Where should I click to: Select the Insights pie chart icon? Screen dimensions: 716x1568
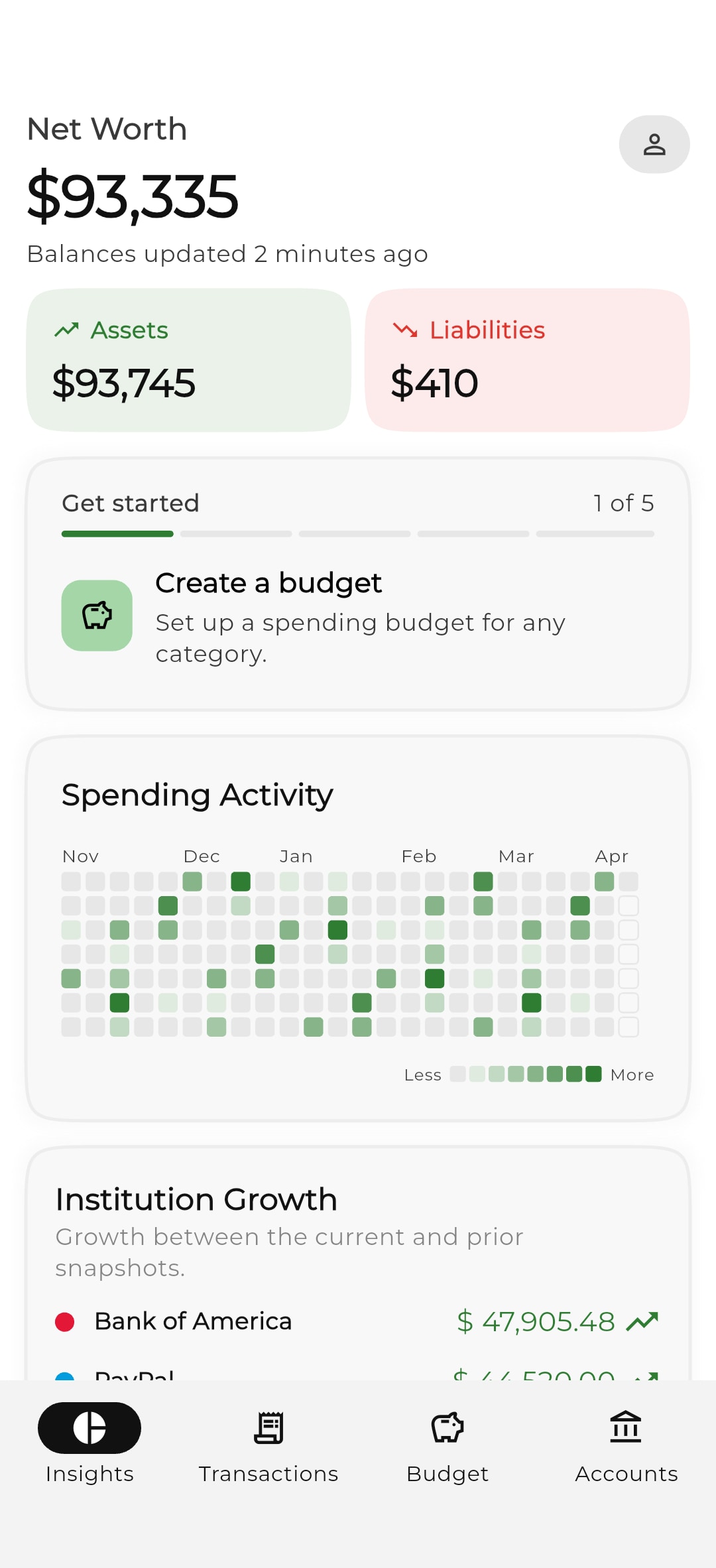click(x=89, y=1427)
